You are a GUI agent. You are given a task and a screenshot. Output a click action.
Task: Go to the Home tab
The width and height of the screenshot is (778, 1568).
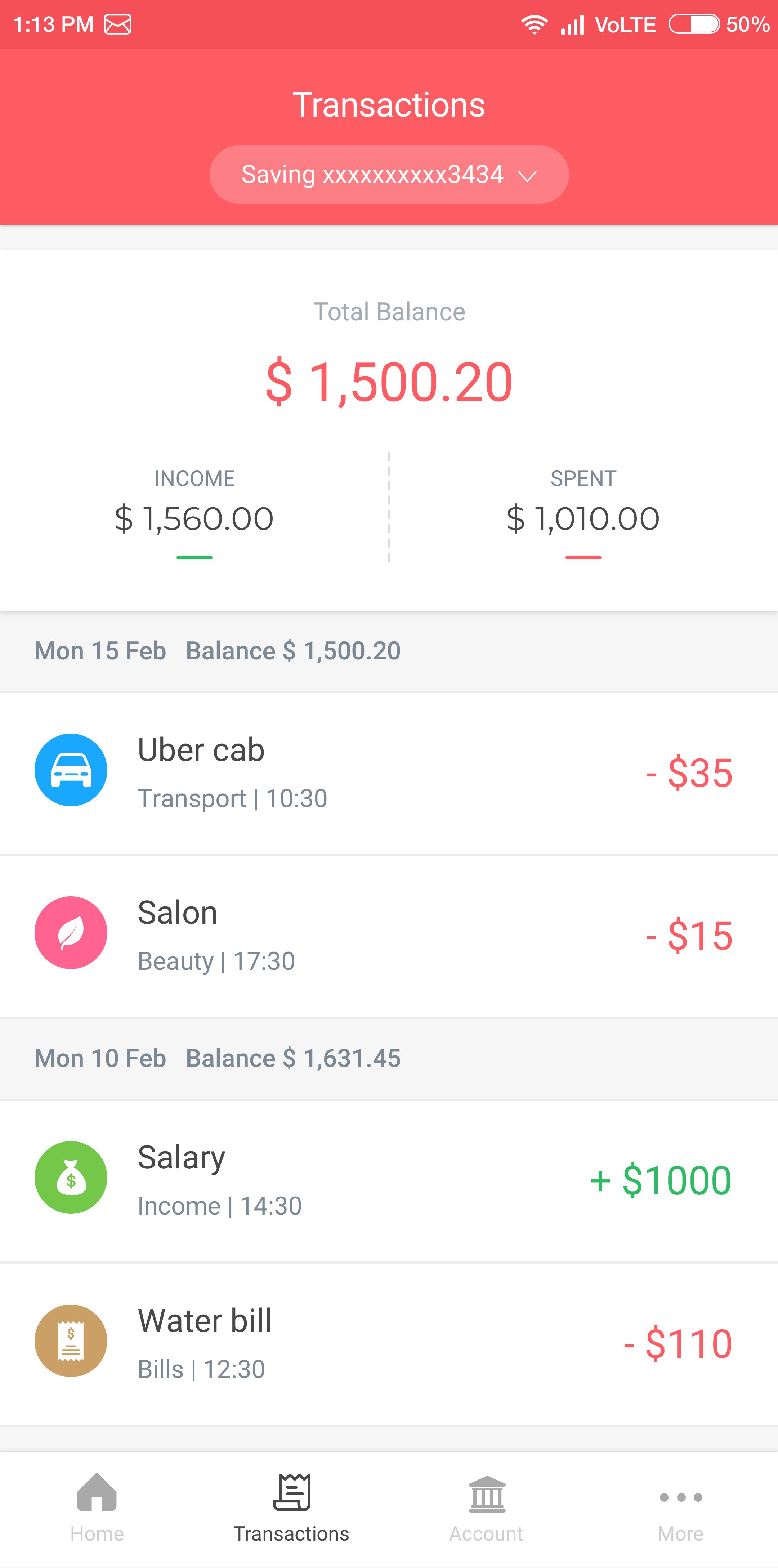(97, 1508)
